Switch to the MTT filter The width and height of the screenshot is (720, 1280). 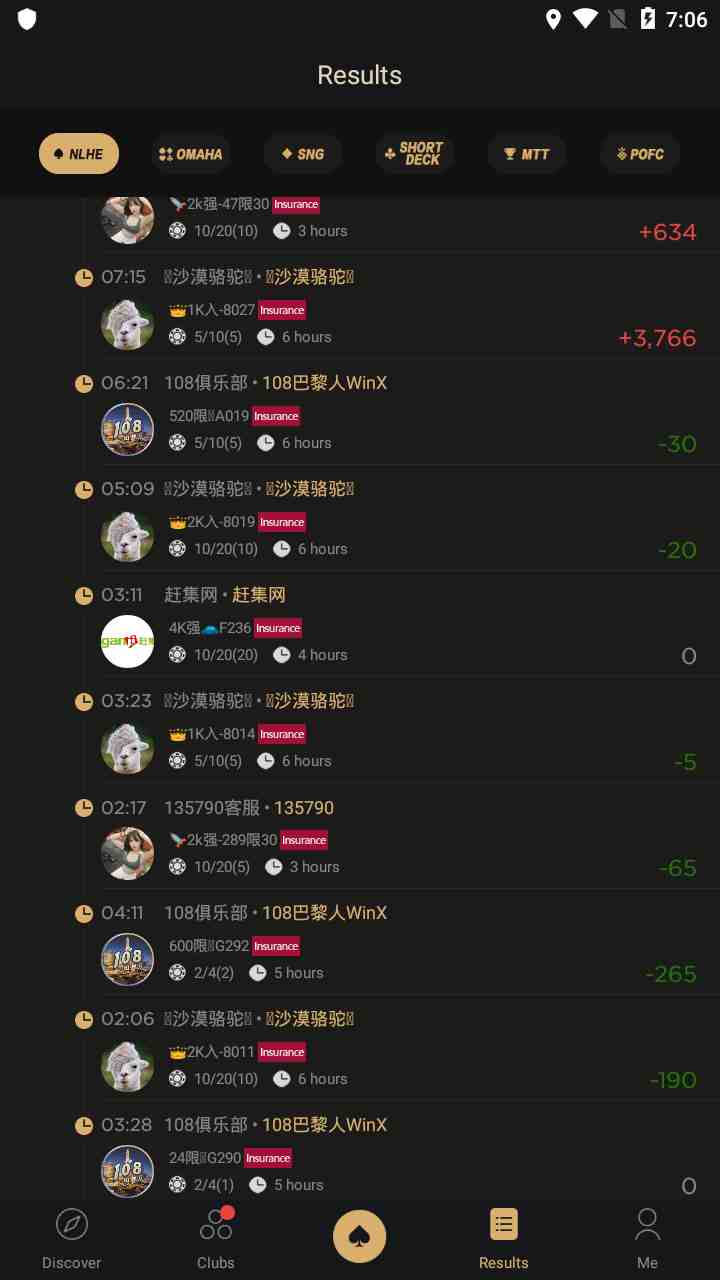click(x=527, y=154)
